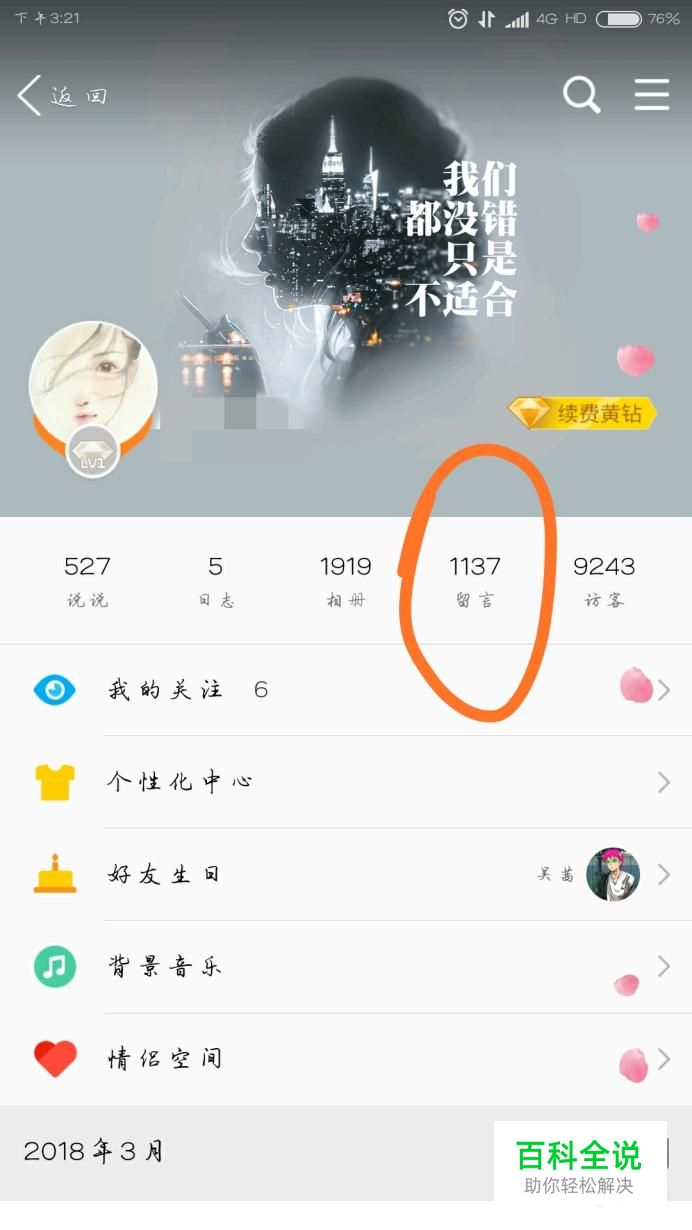Open 我的关注 row
This screenshot has height=1230, width=692.
pyautogui.click(x=346, y=690)
